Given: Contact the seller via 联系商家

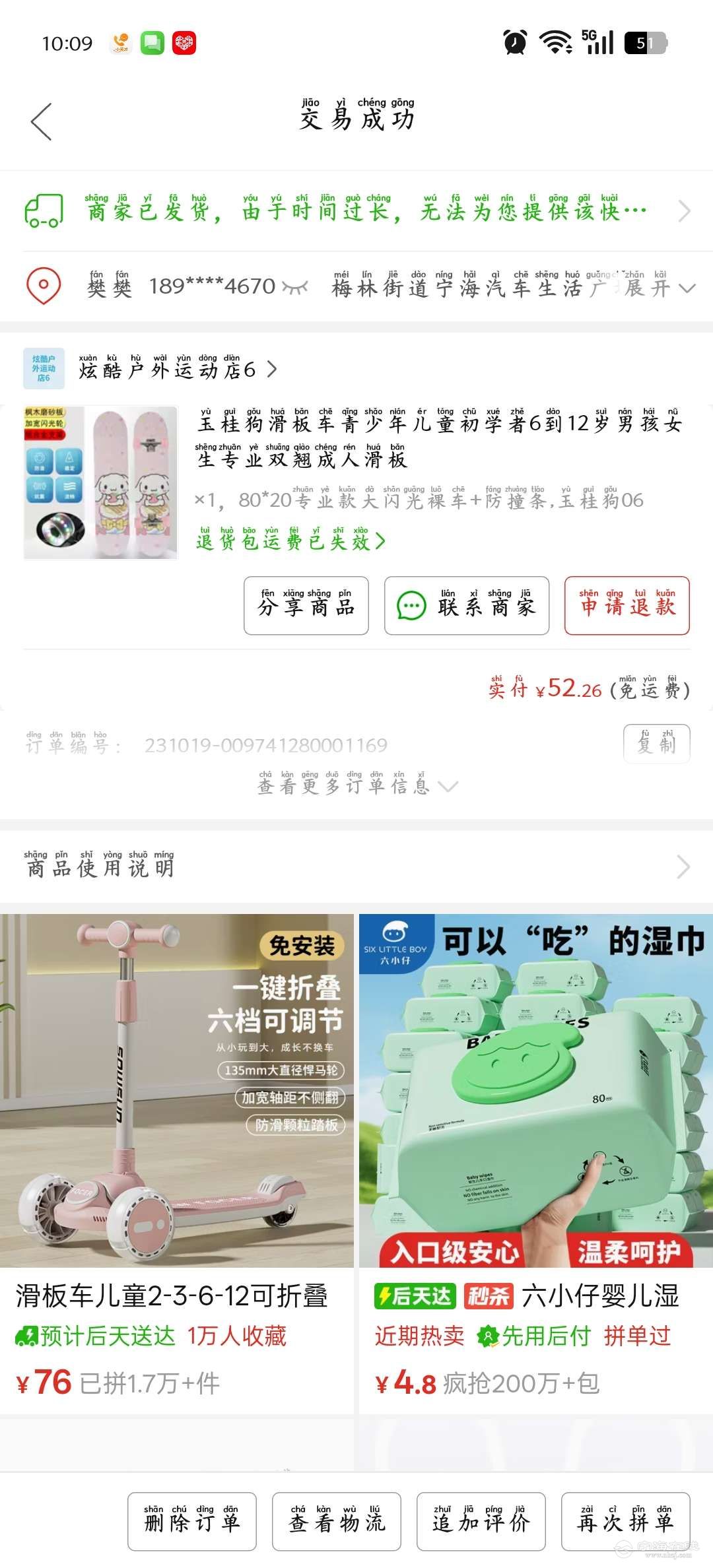Looking at the screenshot, I should [467, 606].
